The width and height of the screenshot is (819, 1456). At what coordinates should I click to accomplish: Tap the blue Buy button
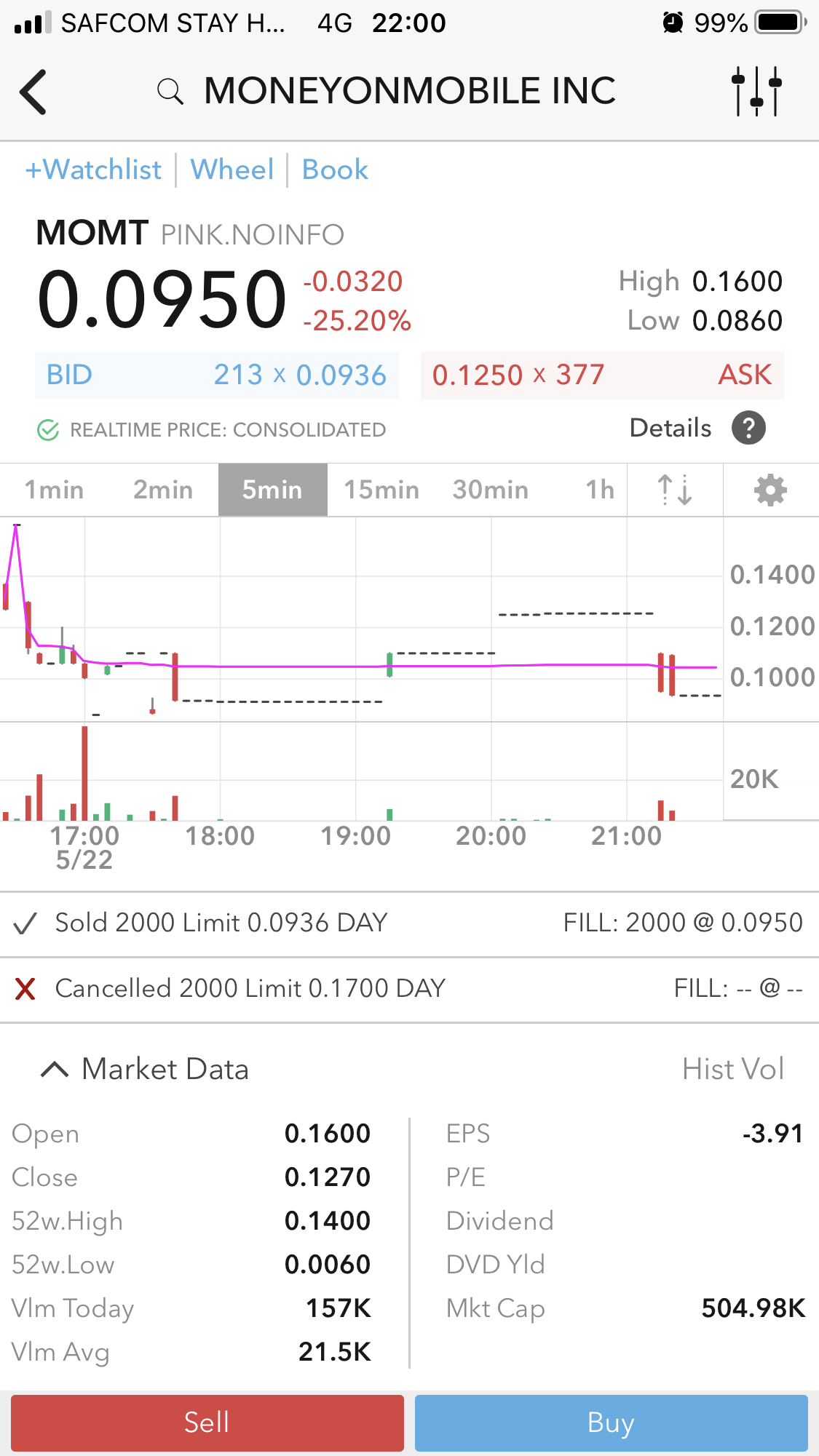click(x=611, y=1423)
